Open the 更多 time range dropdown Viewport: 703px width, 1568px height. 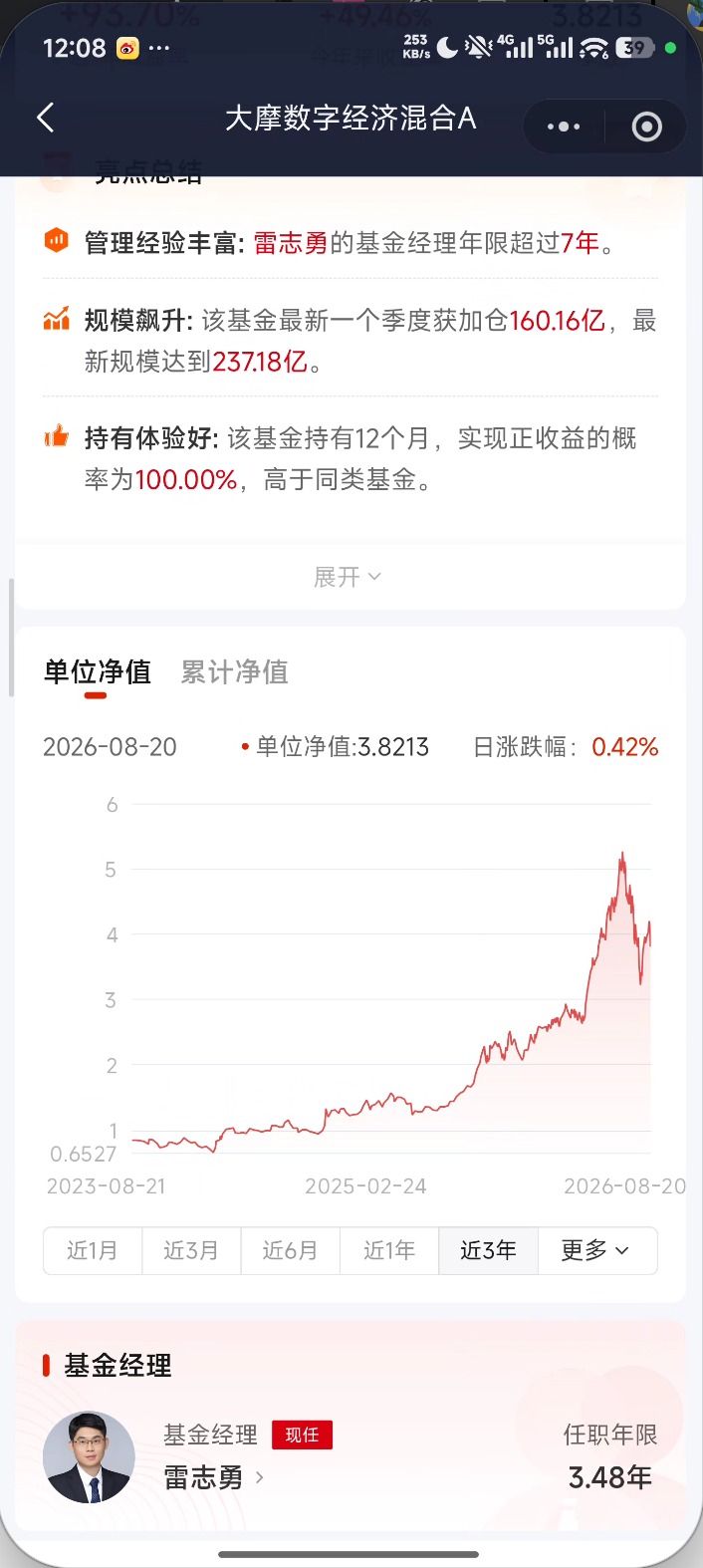(x=597, y=1250)
